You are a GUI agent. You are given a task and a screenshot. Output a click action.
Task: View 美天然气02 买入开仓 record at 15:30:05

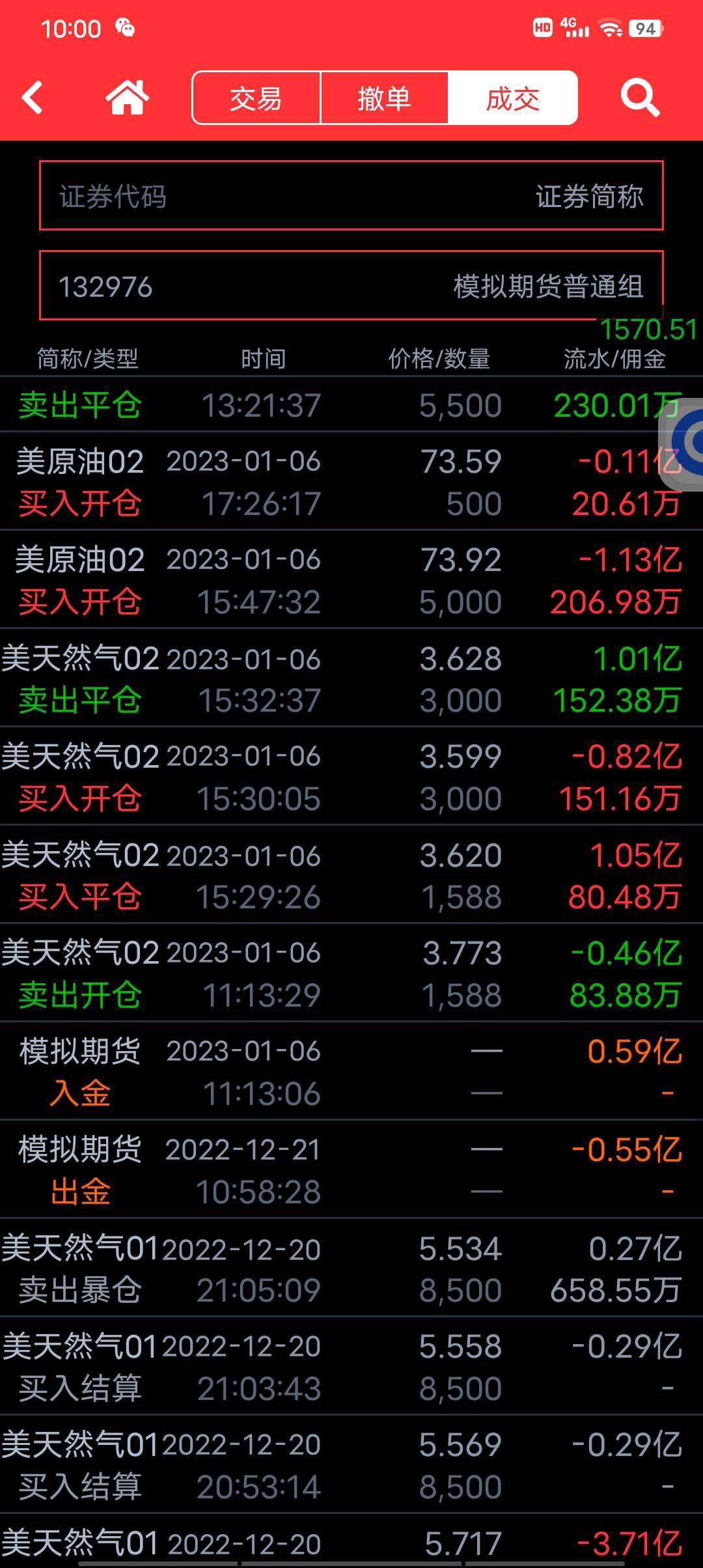351,777
